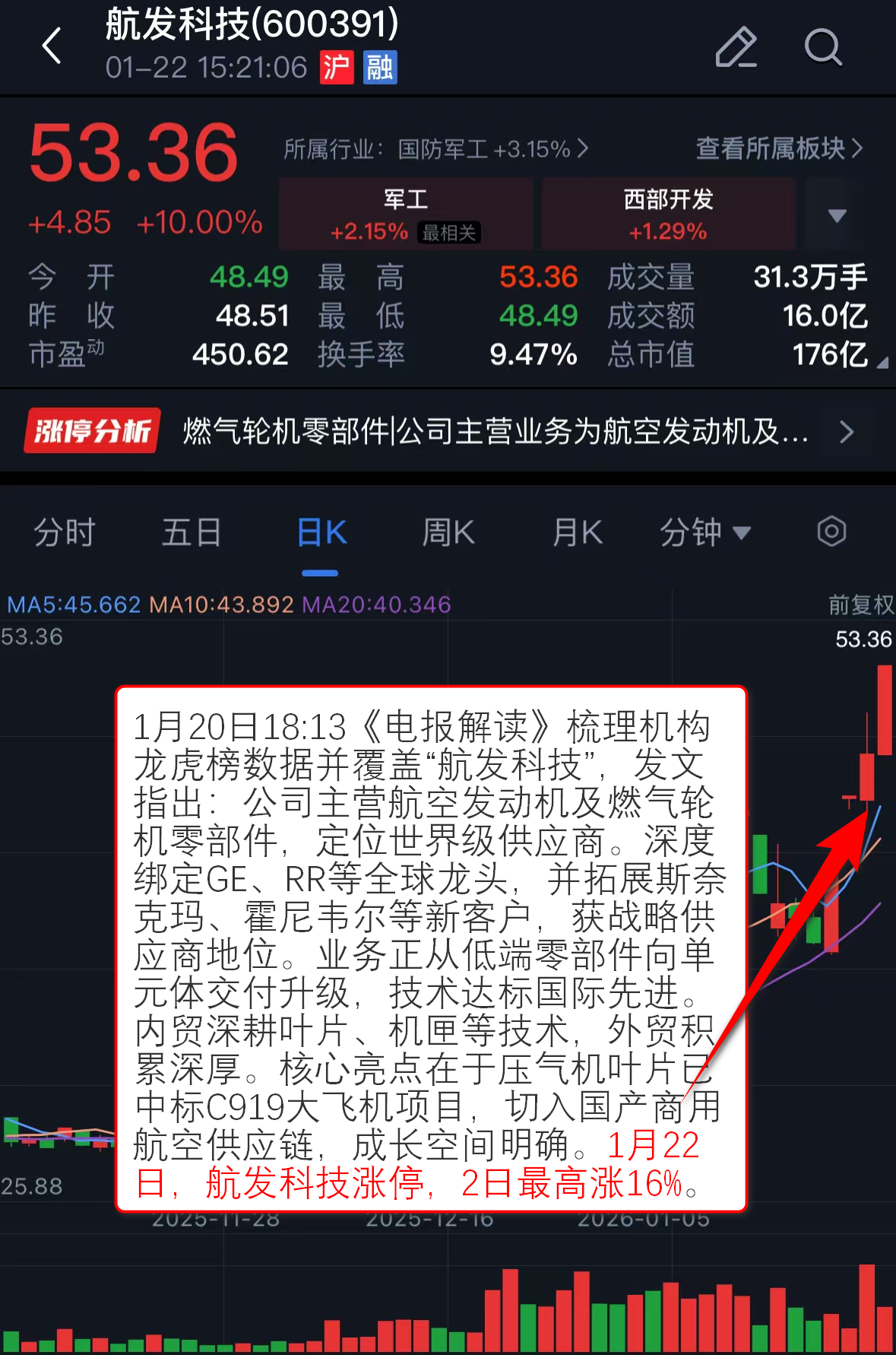Image resolution: width=896 pixels, height=1355 pixels.
Task: Open chart settings hexagon icon
Action: 831,532
